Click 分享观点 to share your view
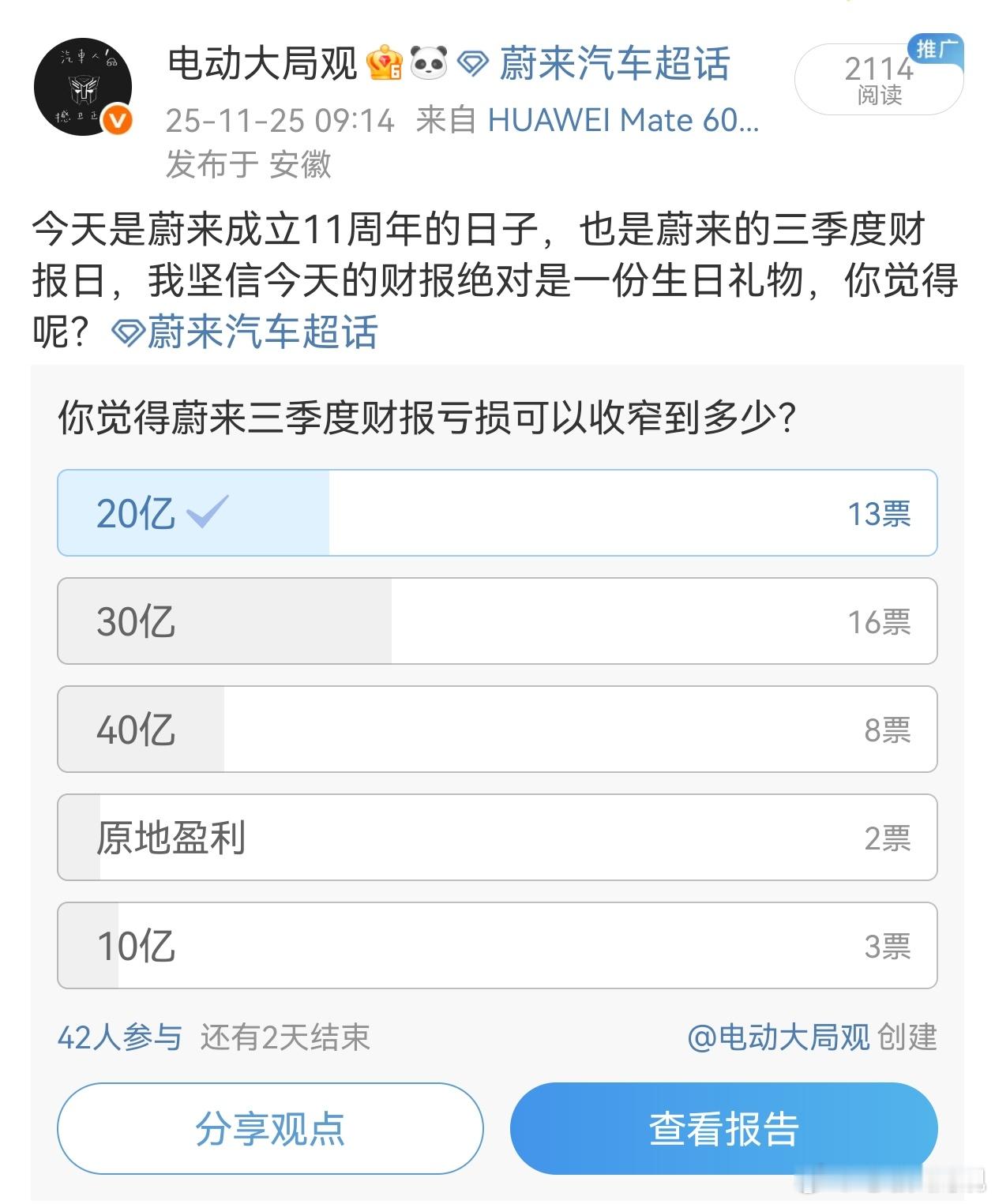Viewport: 995px width, 1204px height. click(268, 1127)
